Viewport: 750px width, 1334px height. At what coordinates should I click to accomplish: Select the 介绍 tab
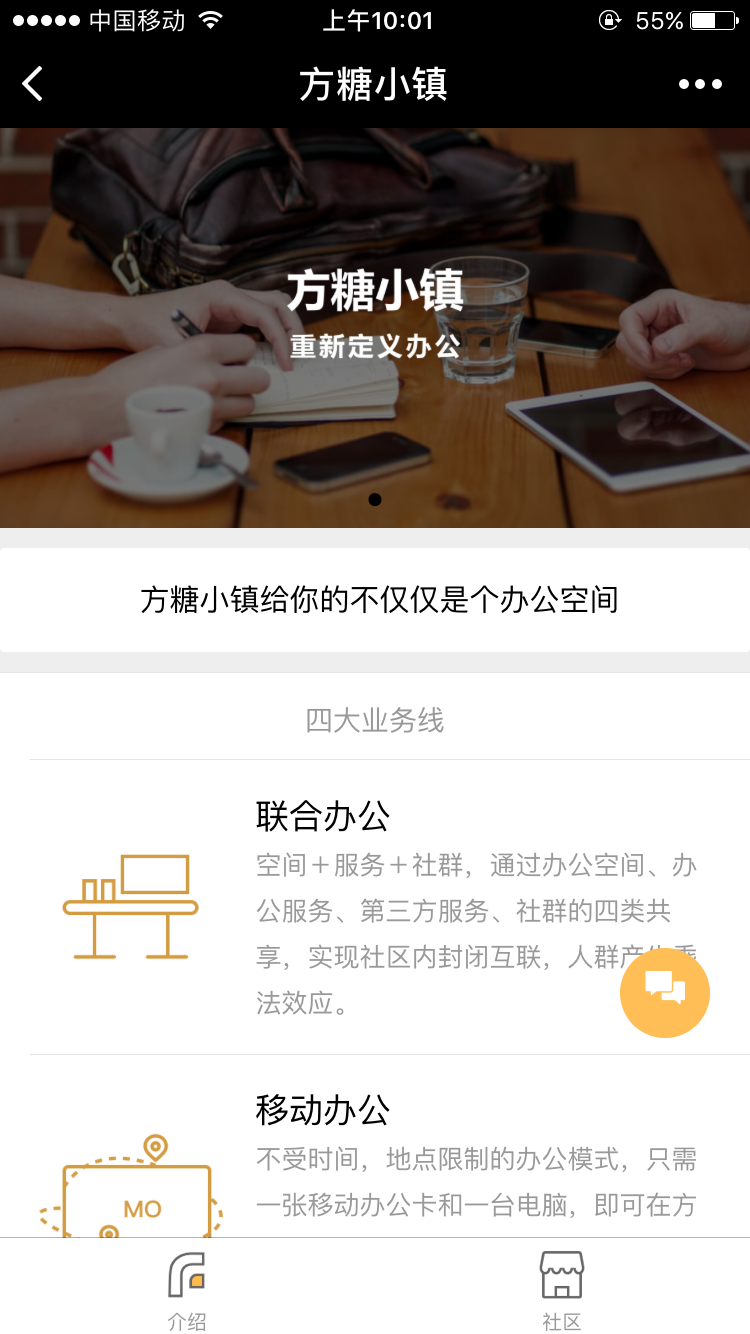pyautogui.click(x=187, y=1290)
